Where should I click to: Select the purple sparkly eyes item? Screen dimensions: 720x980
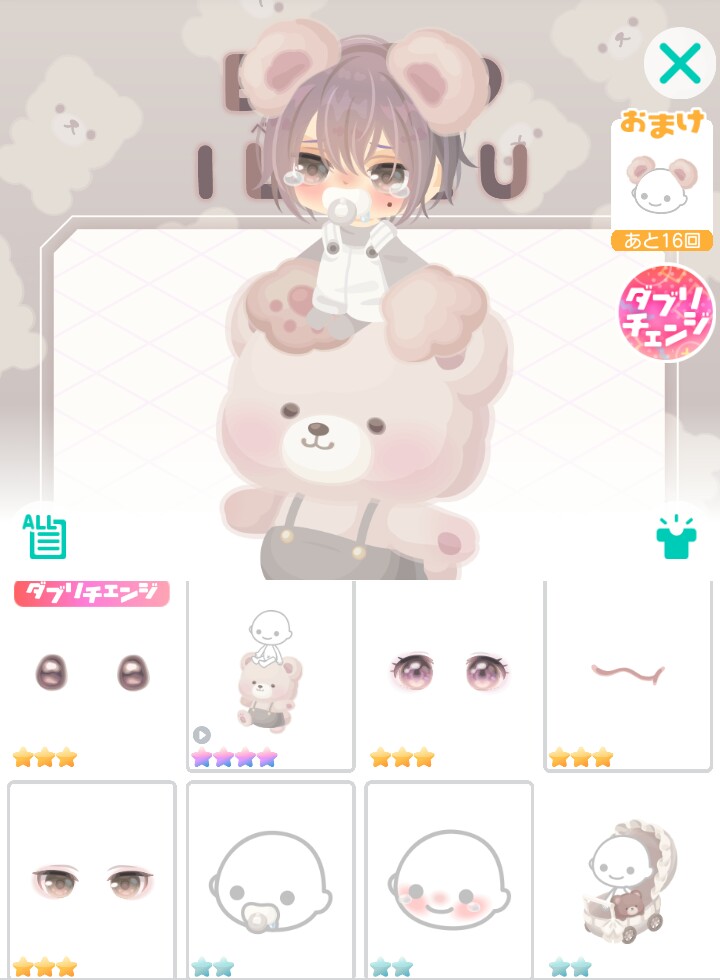pyautogui.click(x=449, y=675)
